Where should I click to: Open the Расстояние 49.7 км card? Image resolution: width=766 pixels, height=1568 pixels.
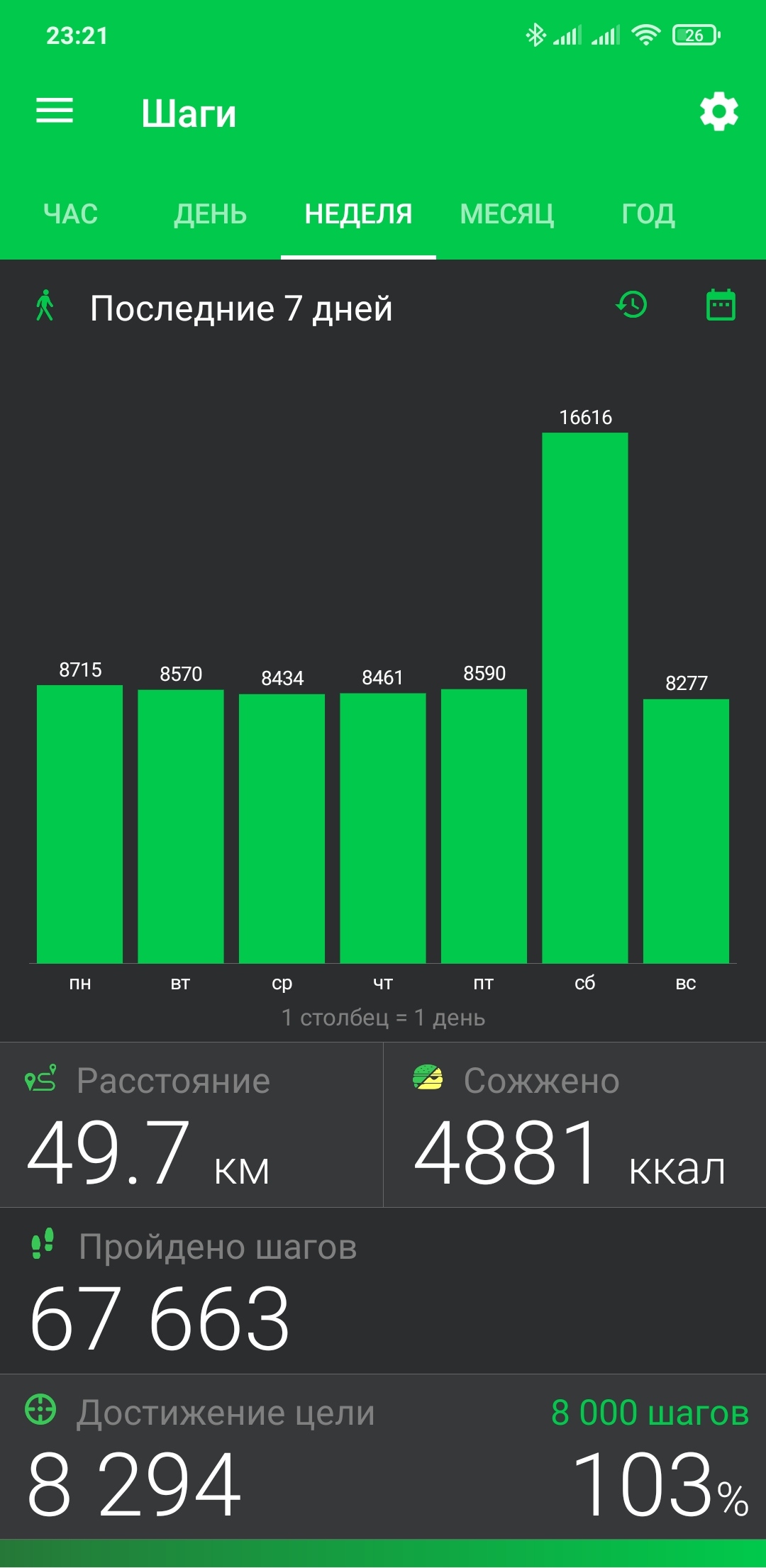[x=191, y=1125]
